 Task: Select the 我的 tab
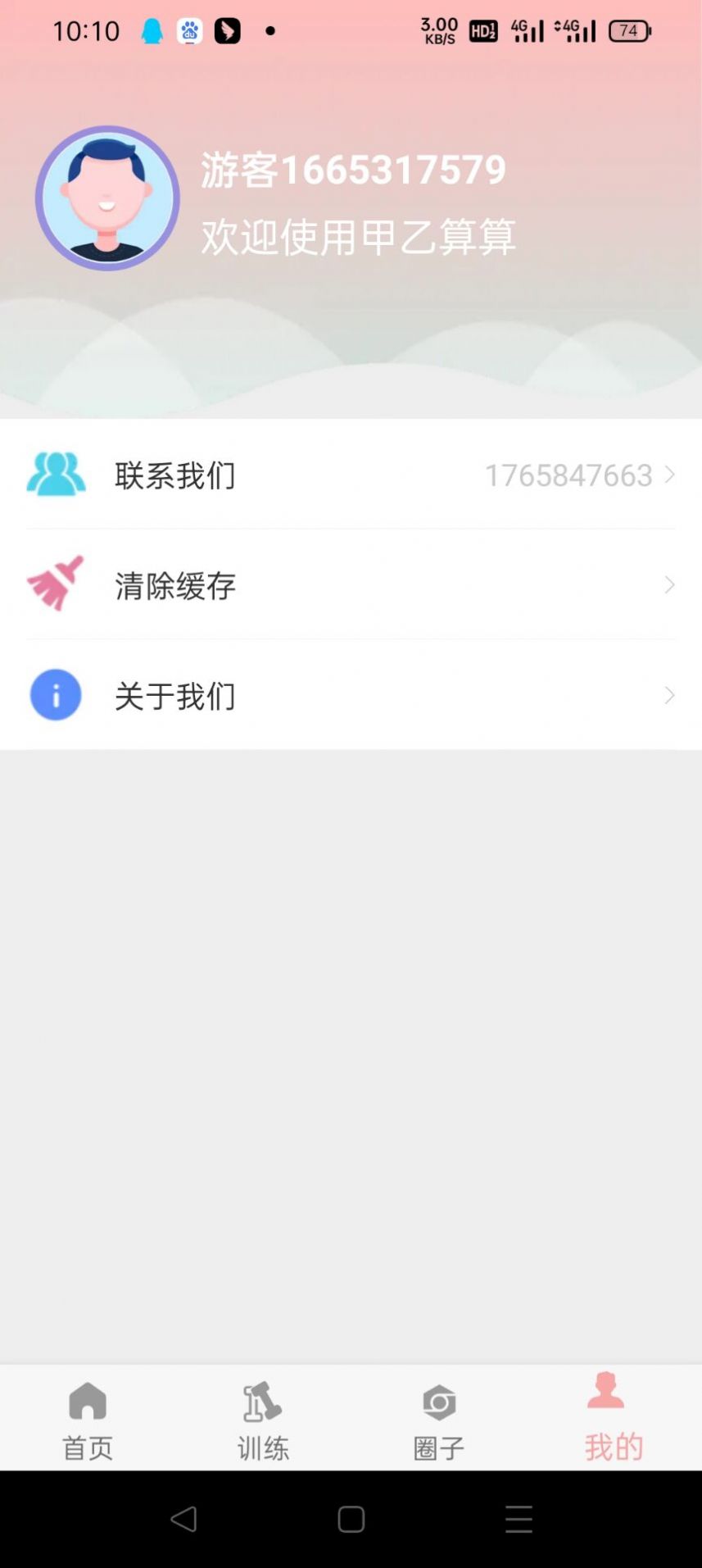(x=614, y=1420)
